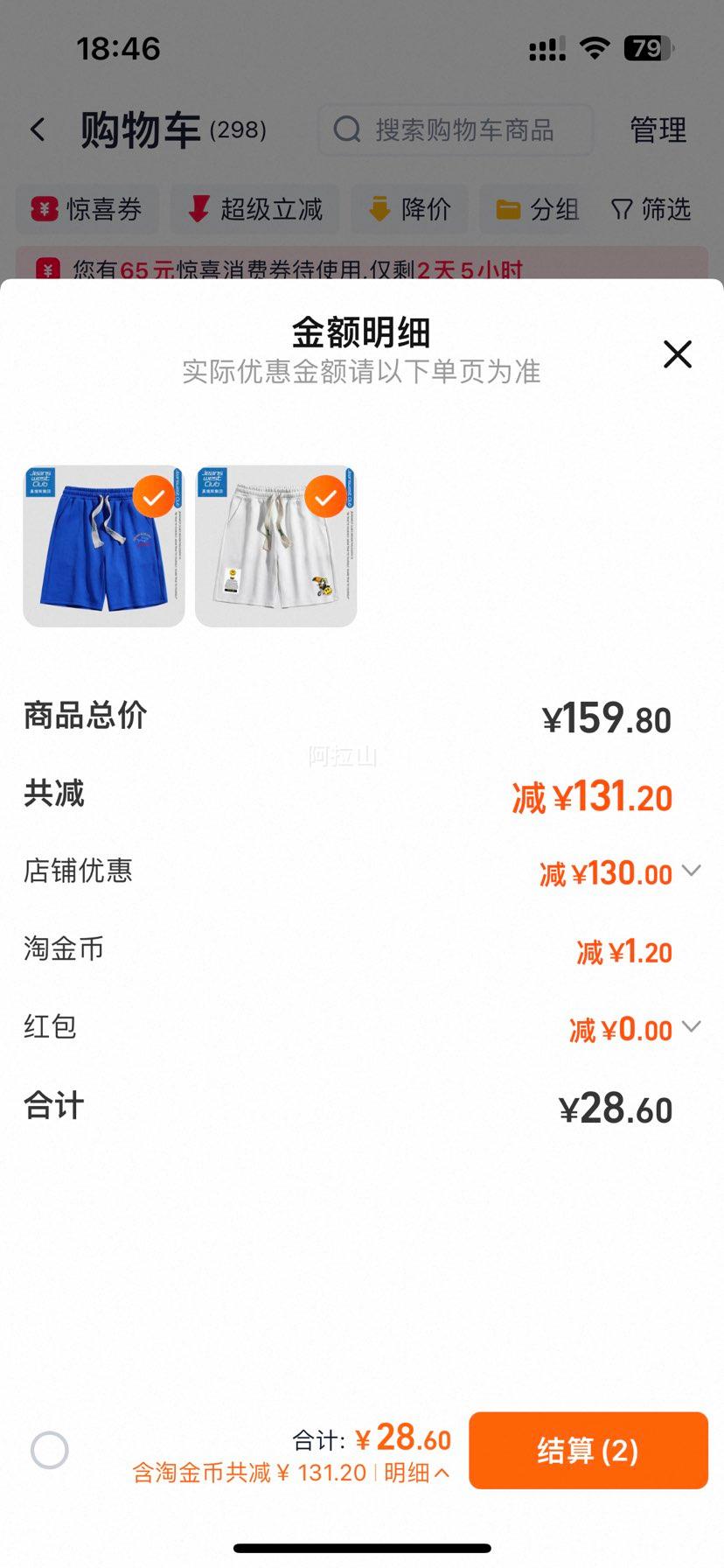Select the 超级立减 chip
This screenshot has height=1568, width=724.
point(255,209)
